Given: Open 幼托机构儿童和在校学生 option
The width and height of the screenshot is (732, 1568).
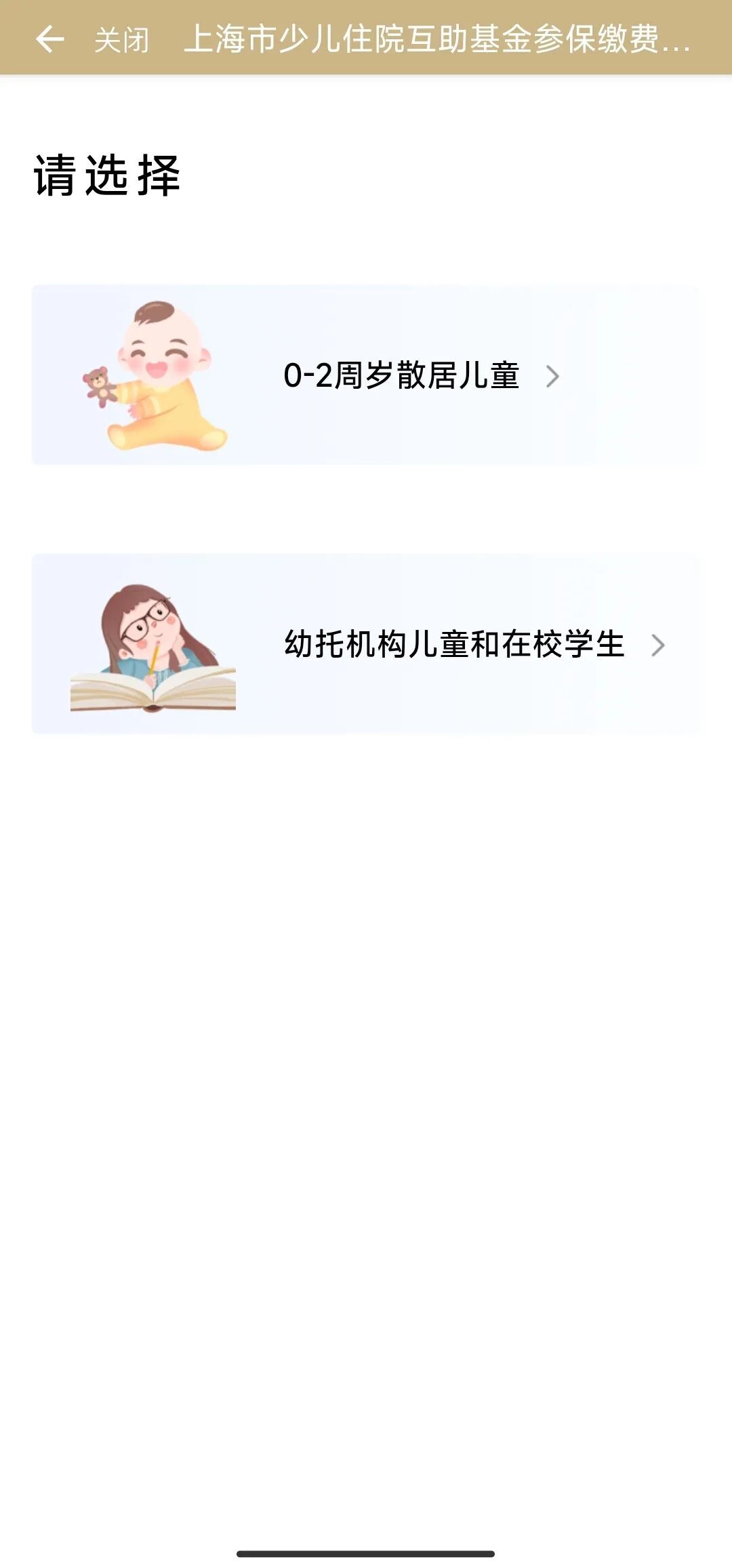Looking at the screenshot, I should click(366, 643).
